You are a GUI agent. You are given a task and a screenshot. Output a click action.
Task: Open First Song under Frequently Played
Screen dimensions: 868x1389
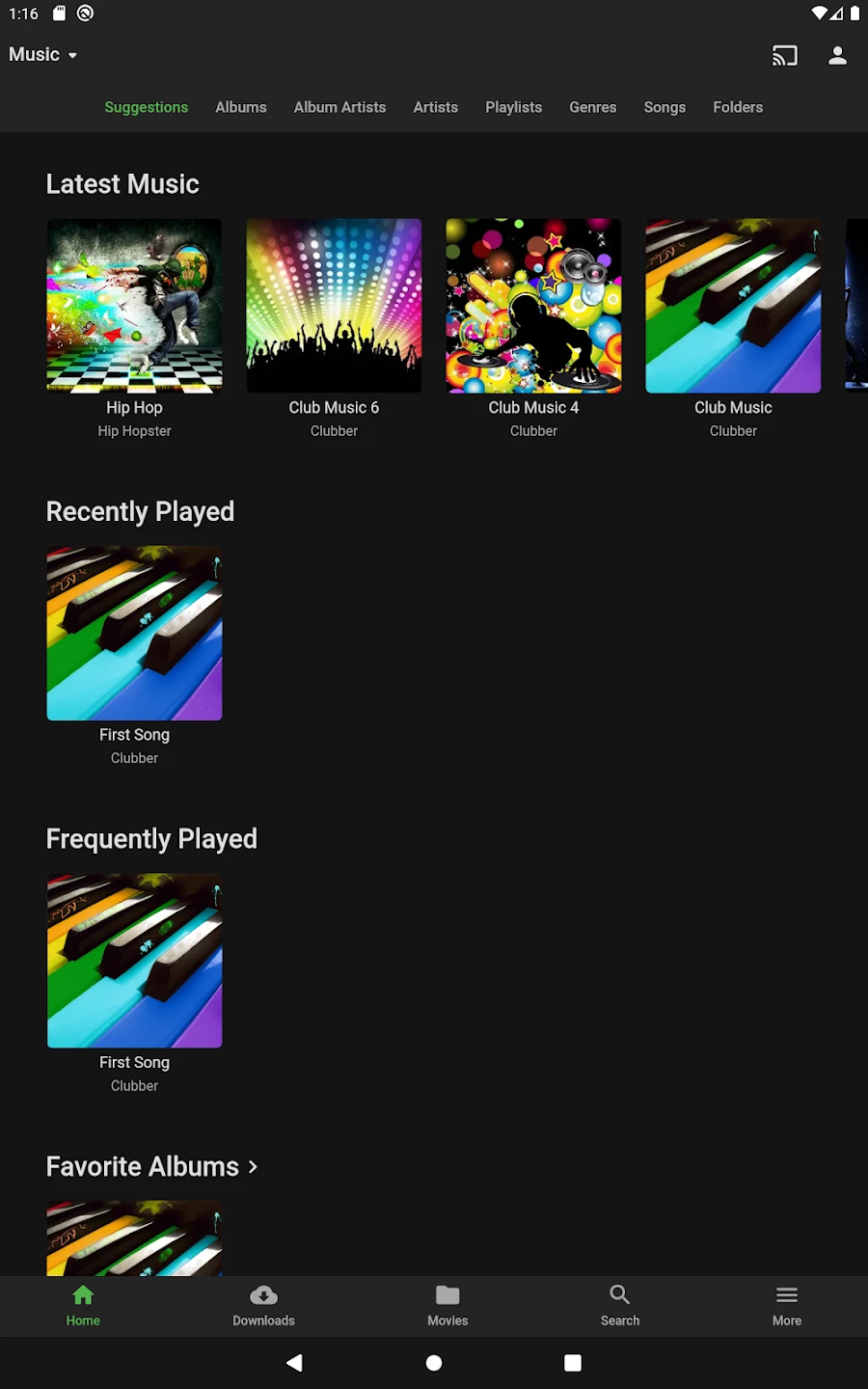[134, 961]
